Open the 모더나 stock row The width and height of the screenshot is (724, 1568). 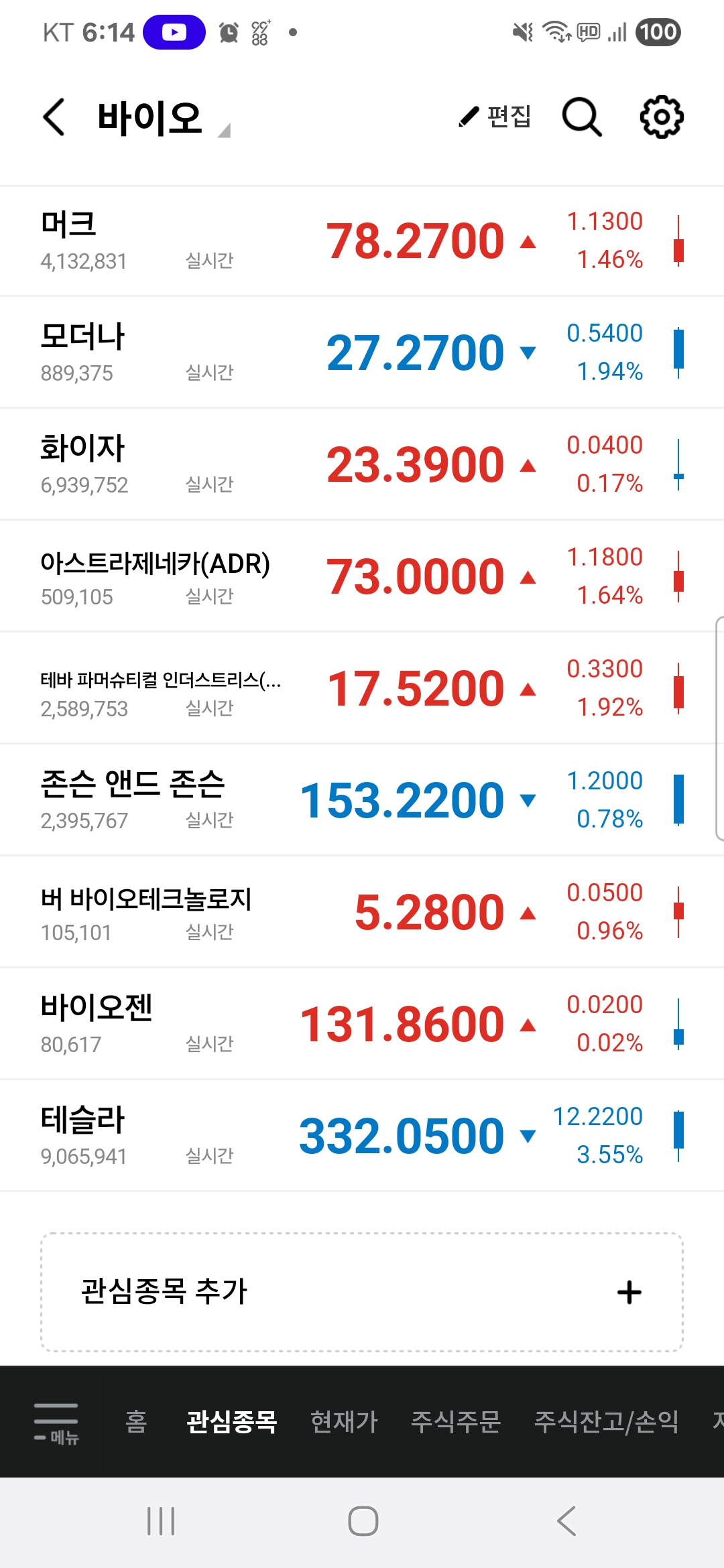coord(362,352)
